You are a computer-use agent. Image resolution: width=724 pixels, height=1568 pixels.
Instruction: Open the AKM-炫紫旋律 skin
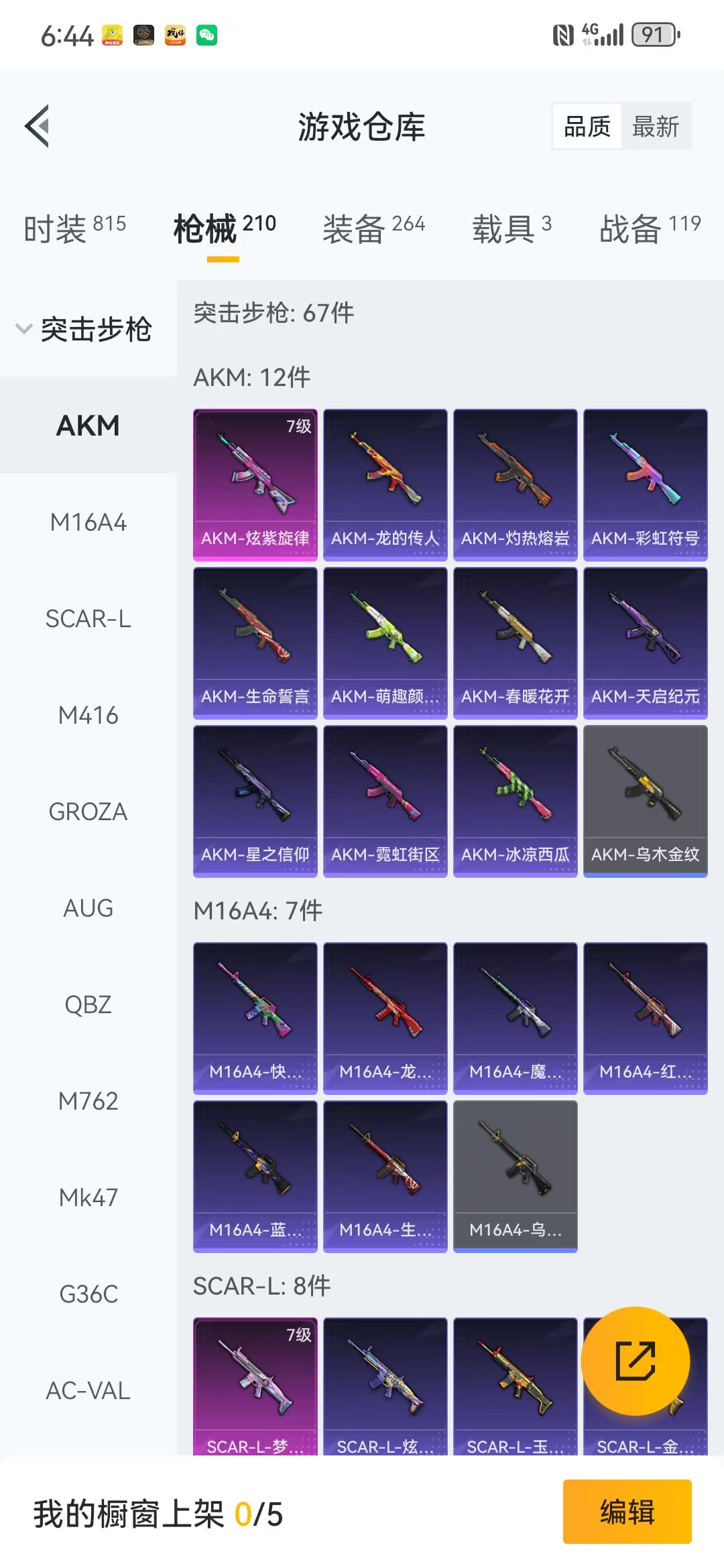coord(255,485)
